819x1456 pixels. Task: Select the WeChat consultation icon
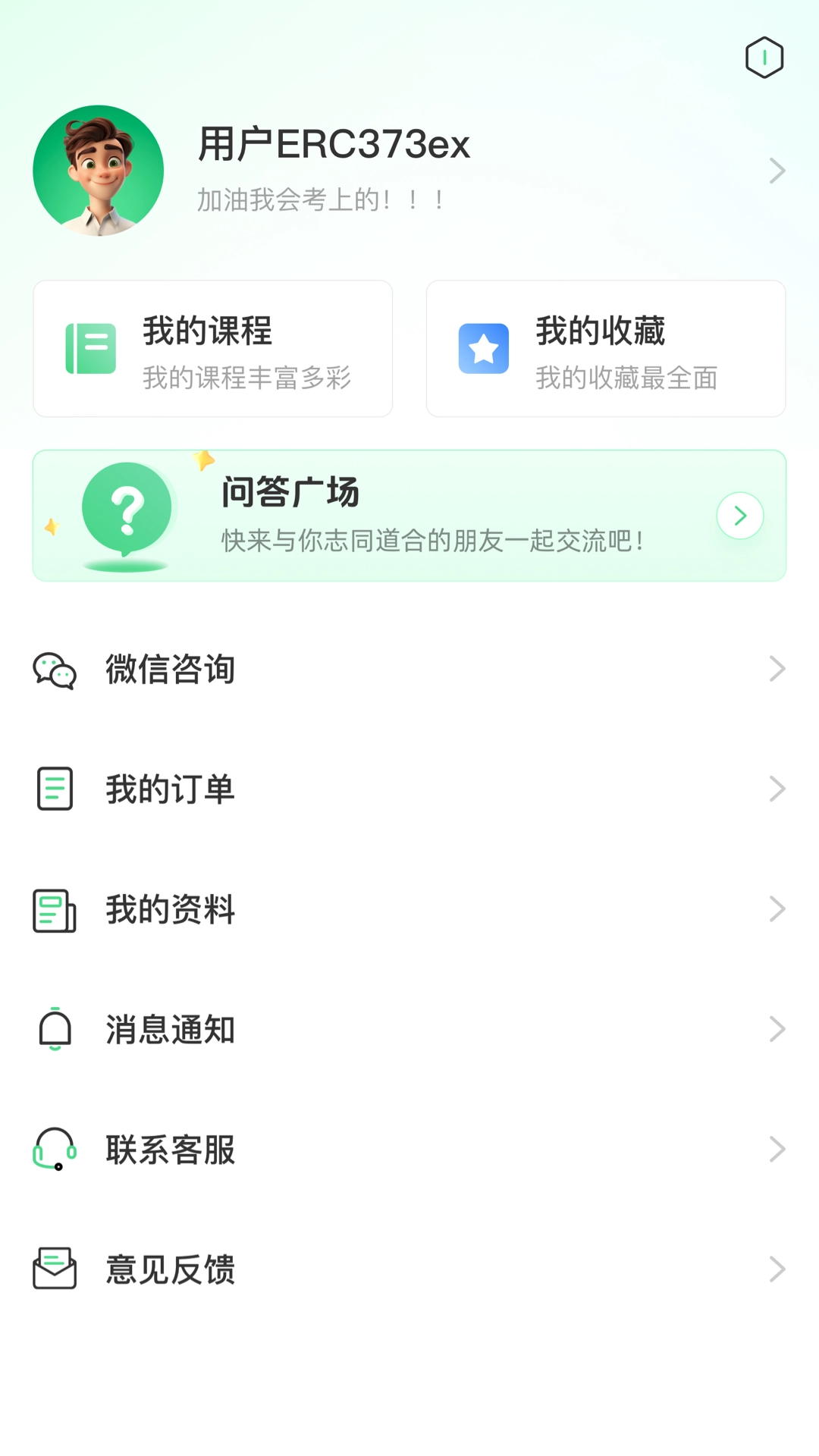click(x=55, y=670)
